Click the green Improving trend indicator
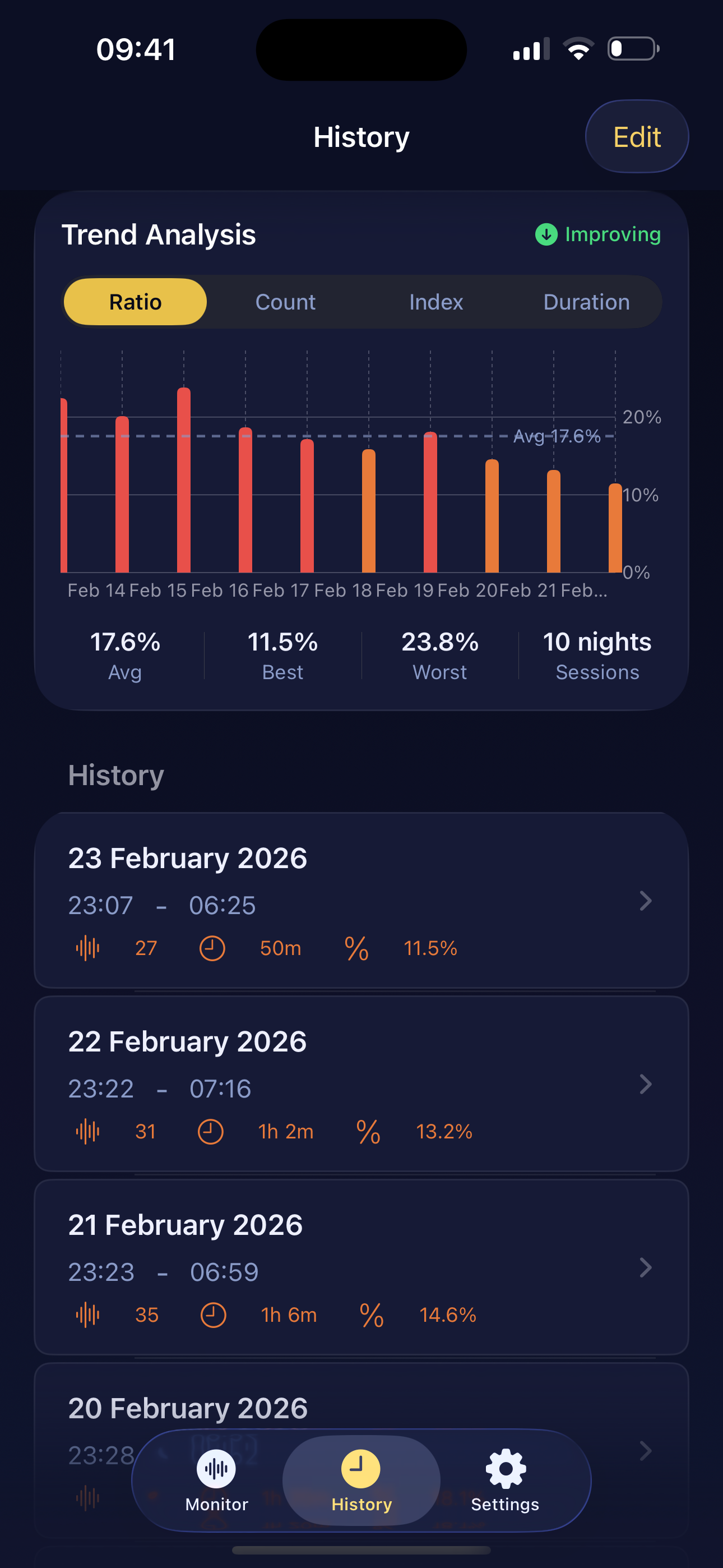 (597, 234)
